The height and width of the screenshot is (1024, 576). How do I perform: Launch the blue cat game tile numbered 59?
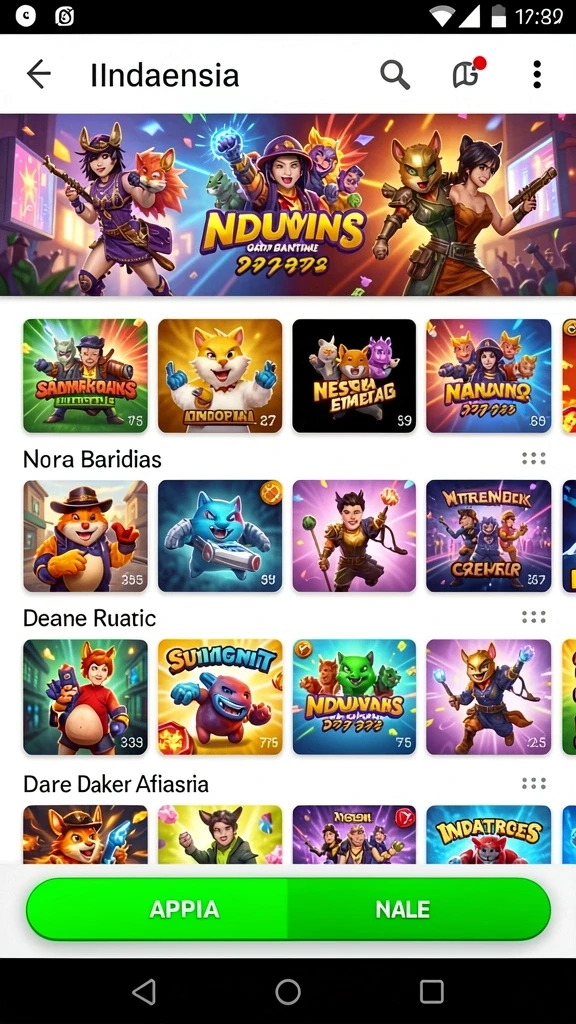tap(220, 536)
